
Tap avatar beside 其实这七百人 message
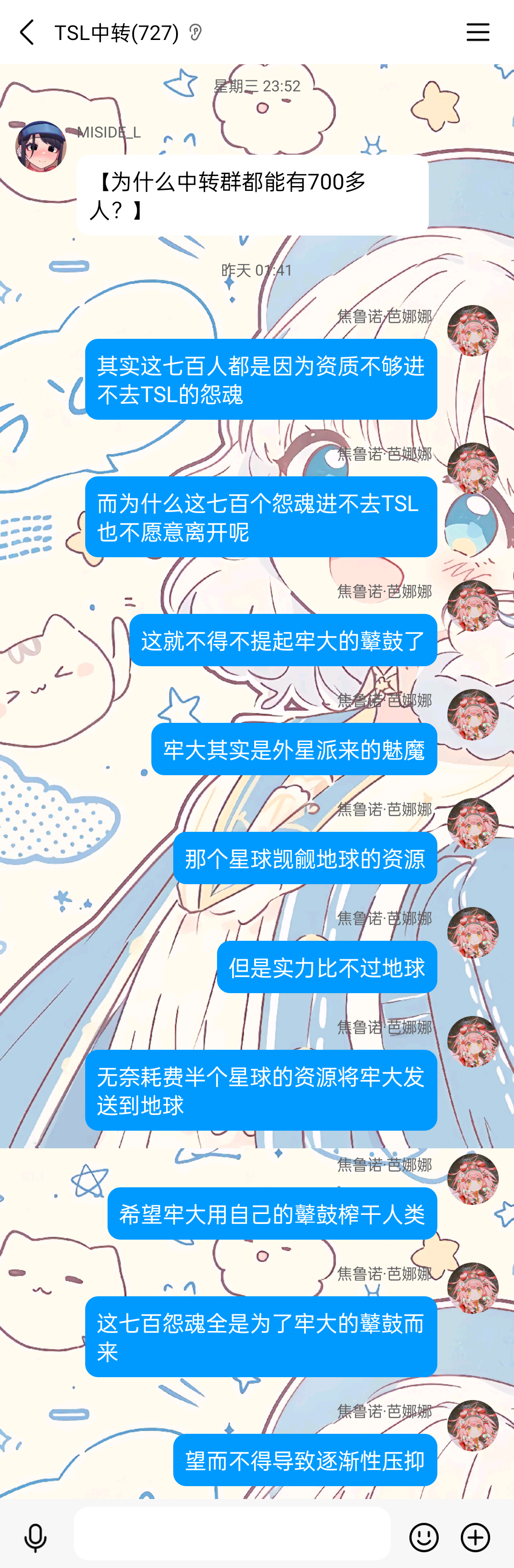click(x=473, y=331)
